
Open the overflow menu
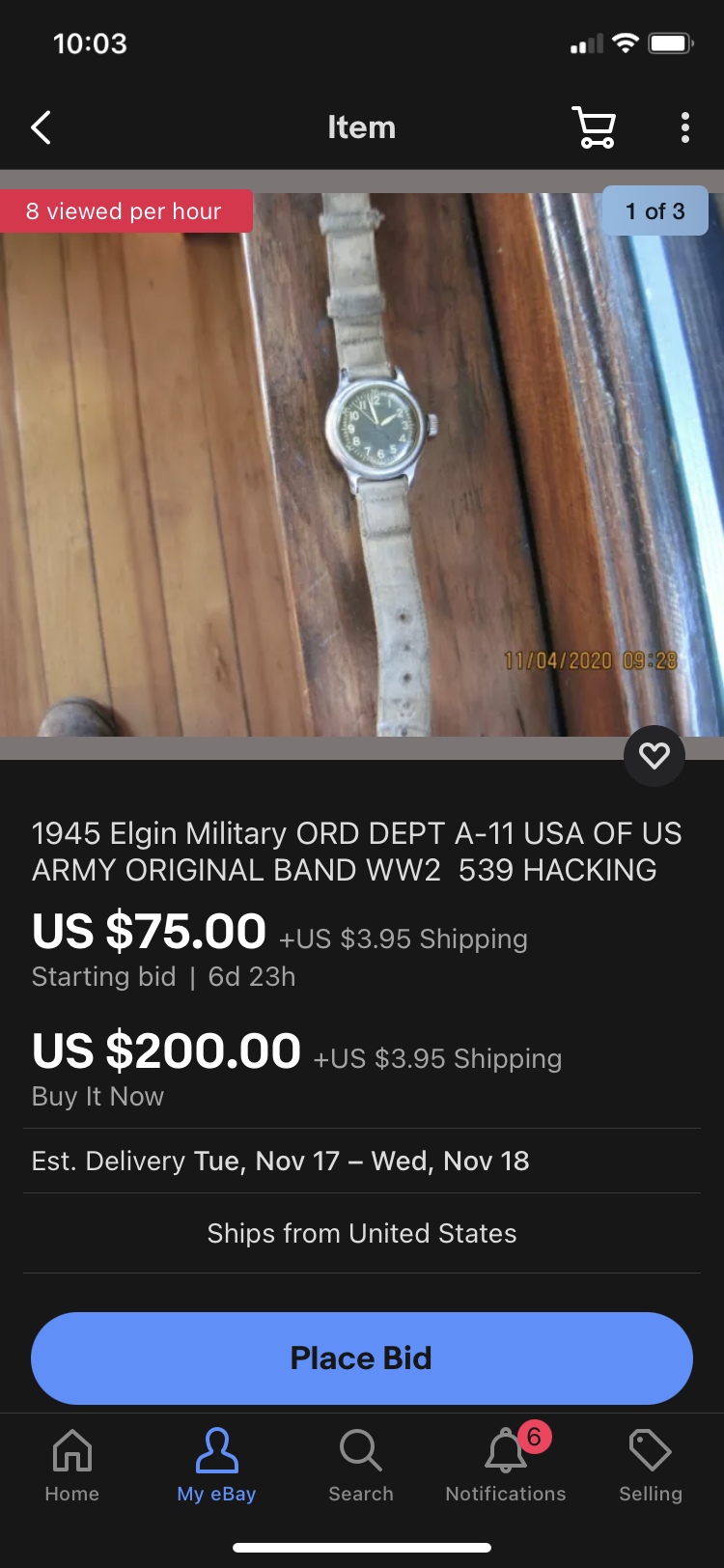coord(684,127)
